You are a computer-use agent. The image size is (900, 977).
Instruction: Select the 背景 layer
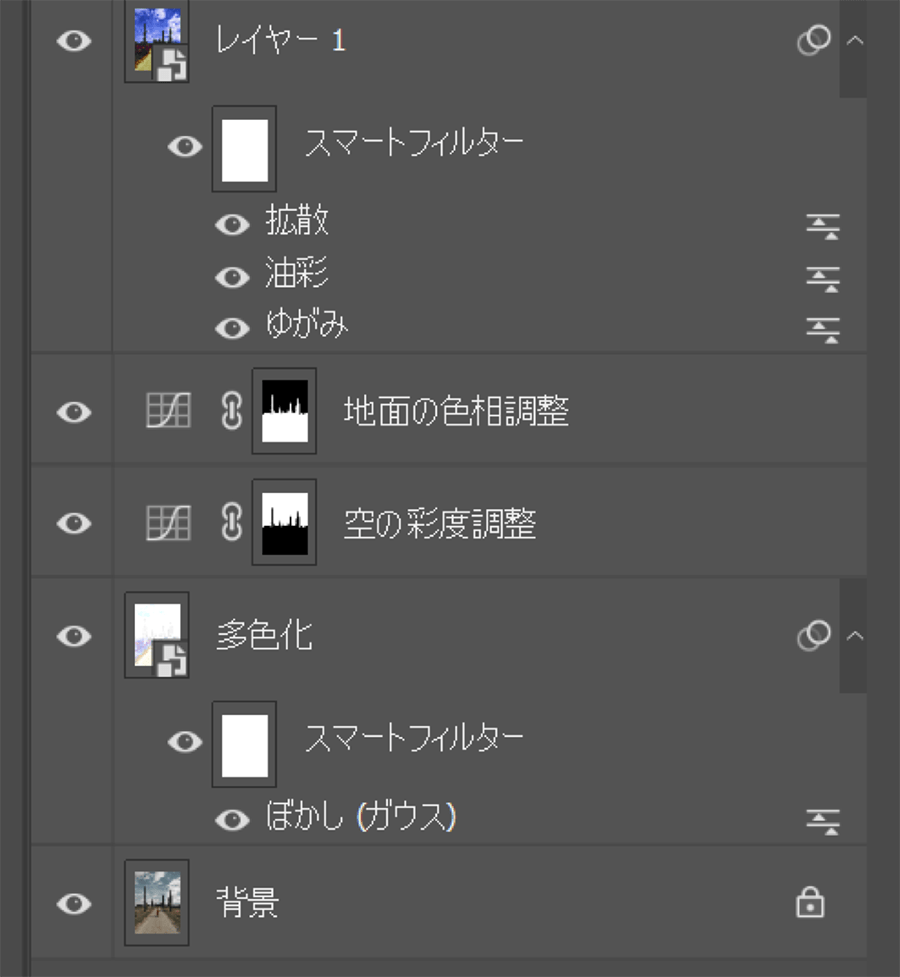[x=248, y=904]
